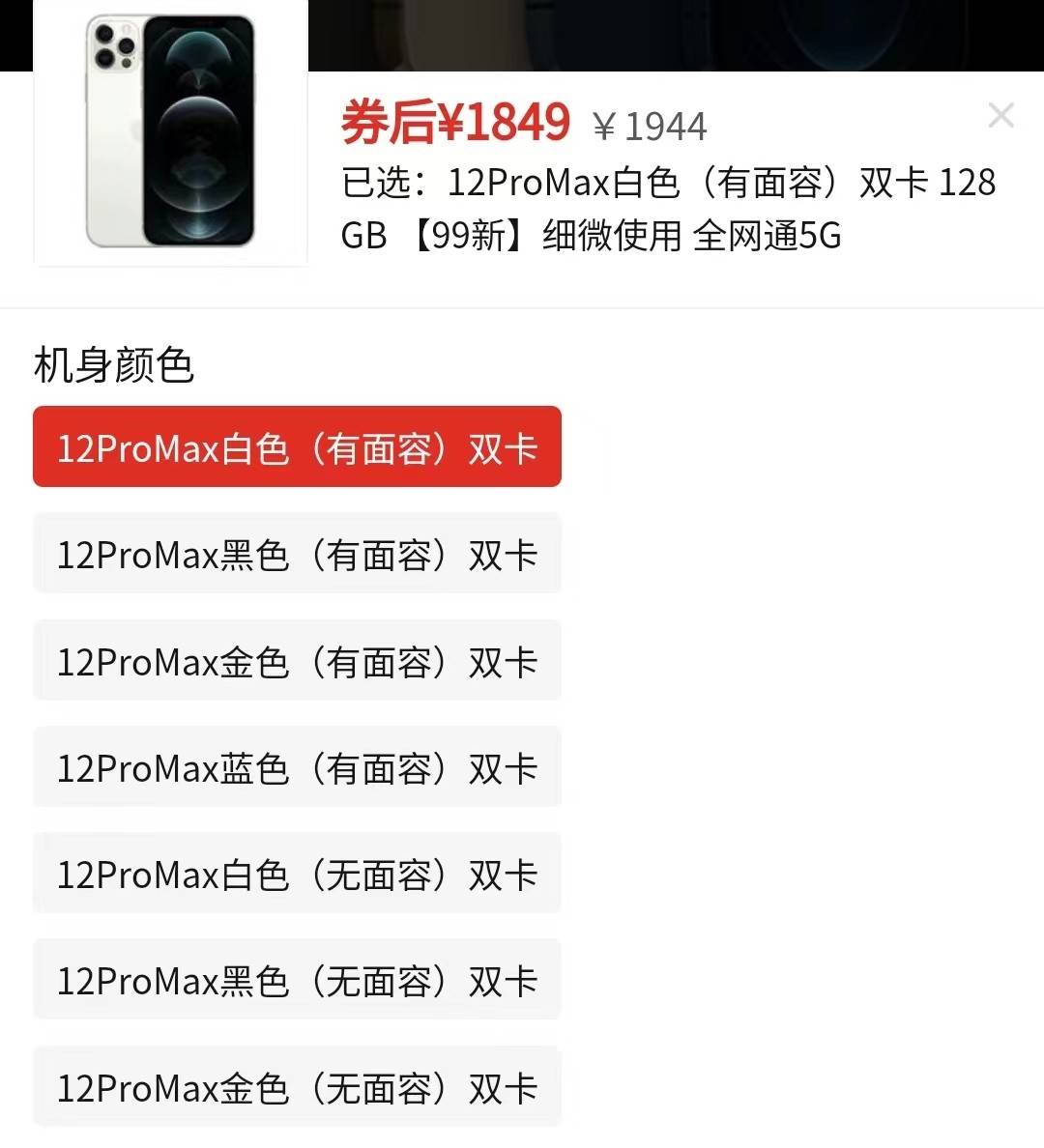This screenshot has height=1148, width=1044.
Task: Tap the original price ¥1944 label
Action: [x=650, y=125]
